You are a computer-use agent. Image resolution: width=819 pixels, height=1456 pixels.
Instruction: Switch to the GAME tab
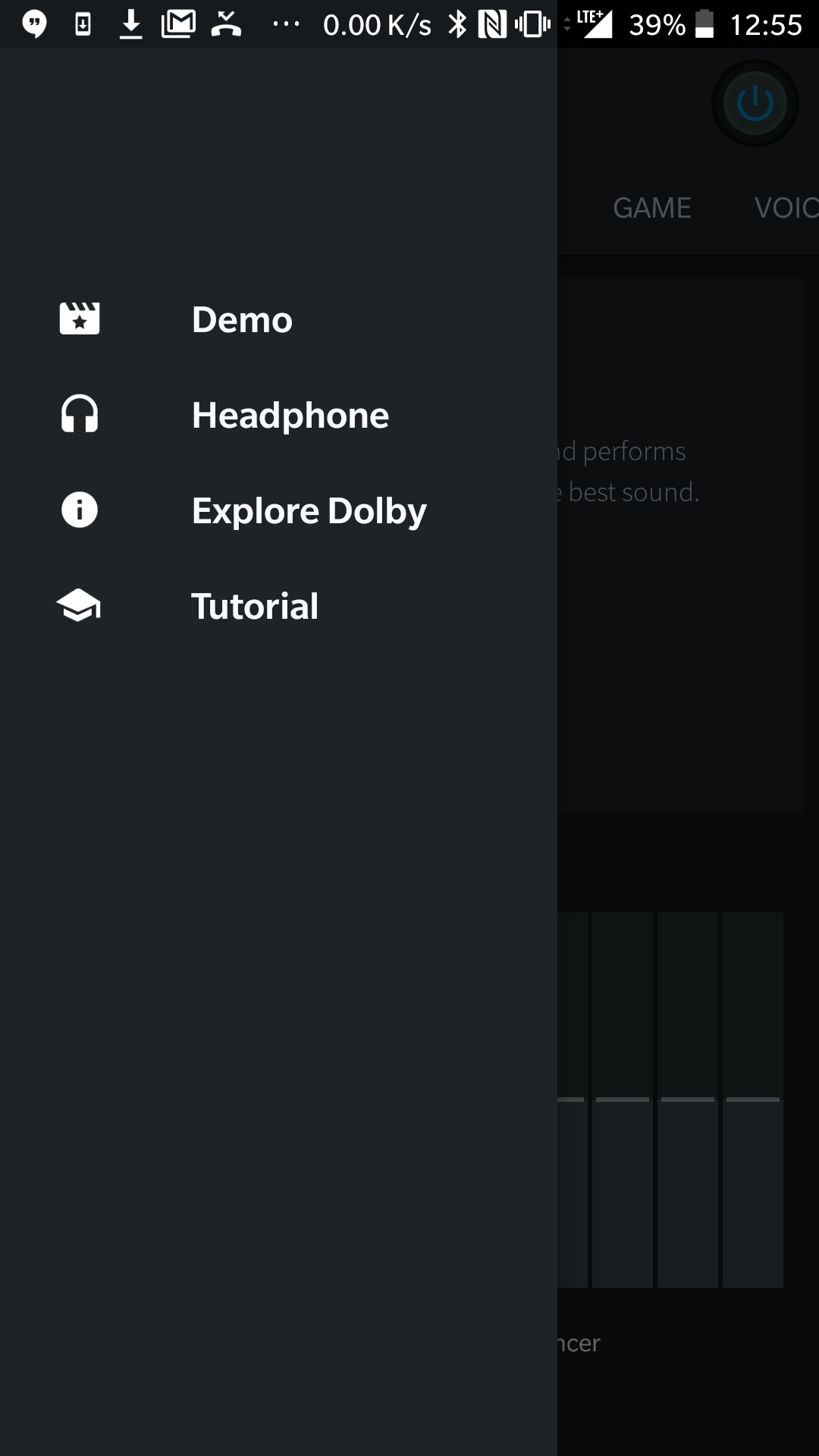click(652, 208)
